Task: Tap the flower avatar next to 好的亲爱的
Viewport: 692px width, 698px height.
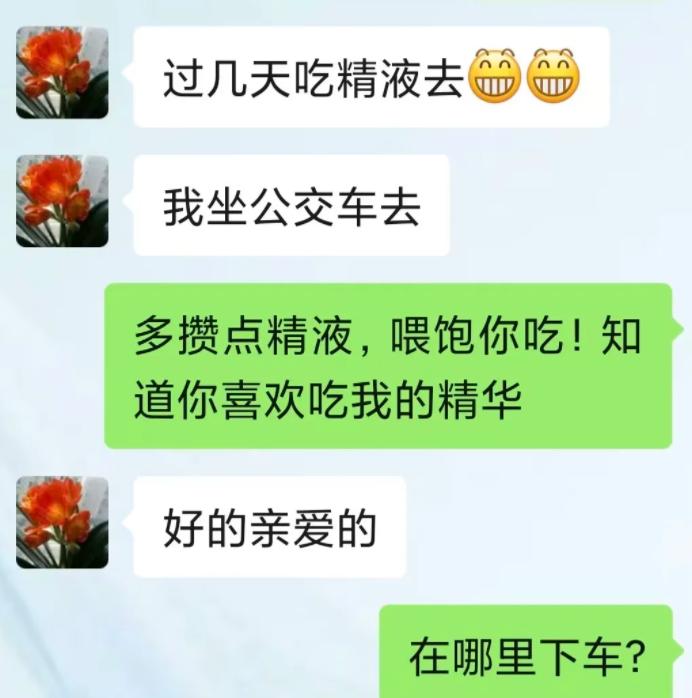Action: [62, 522]
